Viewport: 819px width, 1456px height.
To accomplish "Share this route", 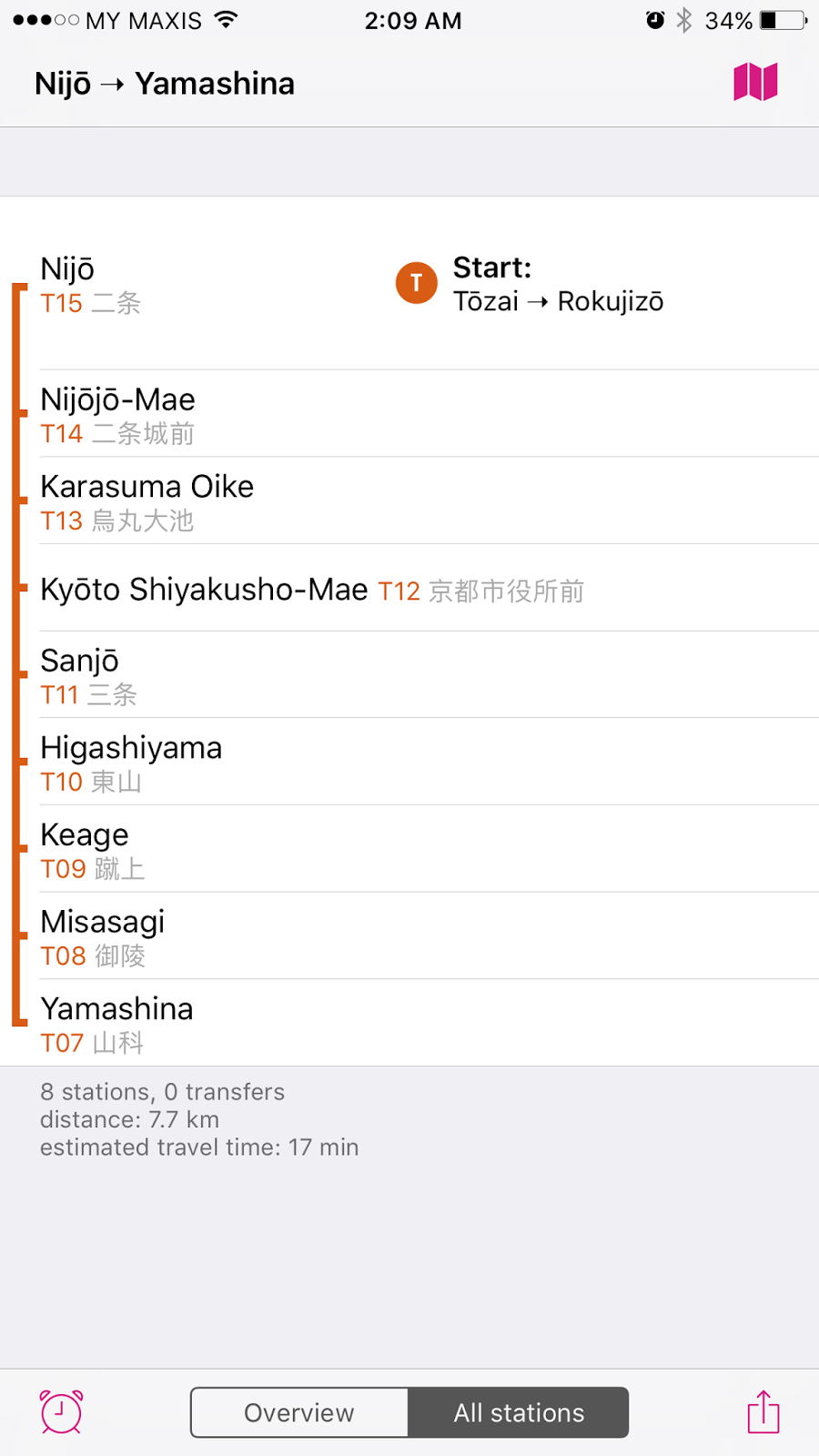I will point(763,1411).
